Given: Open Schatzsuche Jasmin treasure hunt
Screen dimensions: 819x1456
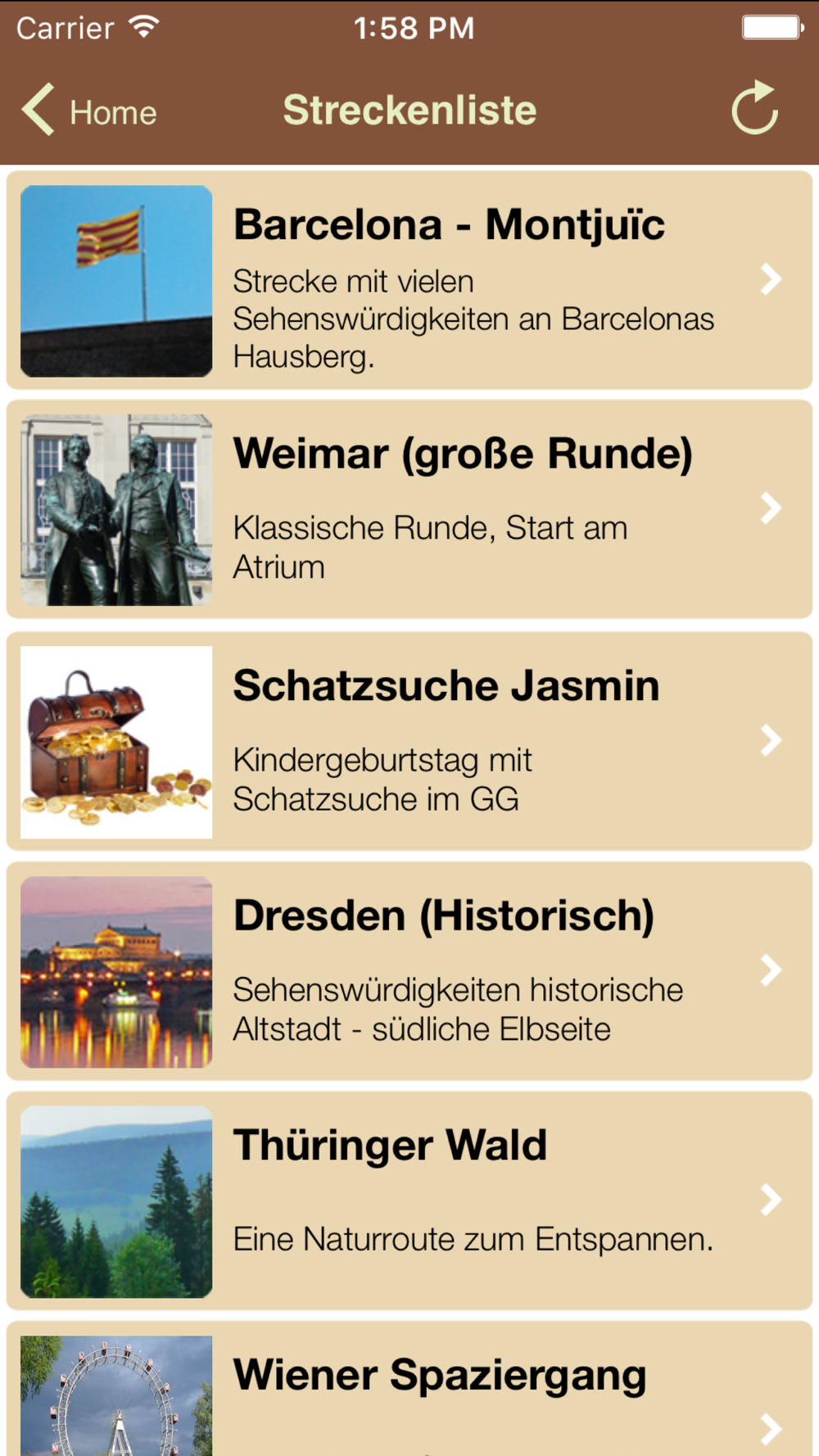Looking at the screenshot, I should pyautogui.click(x=409, y=741).
